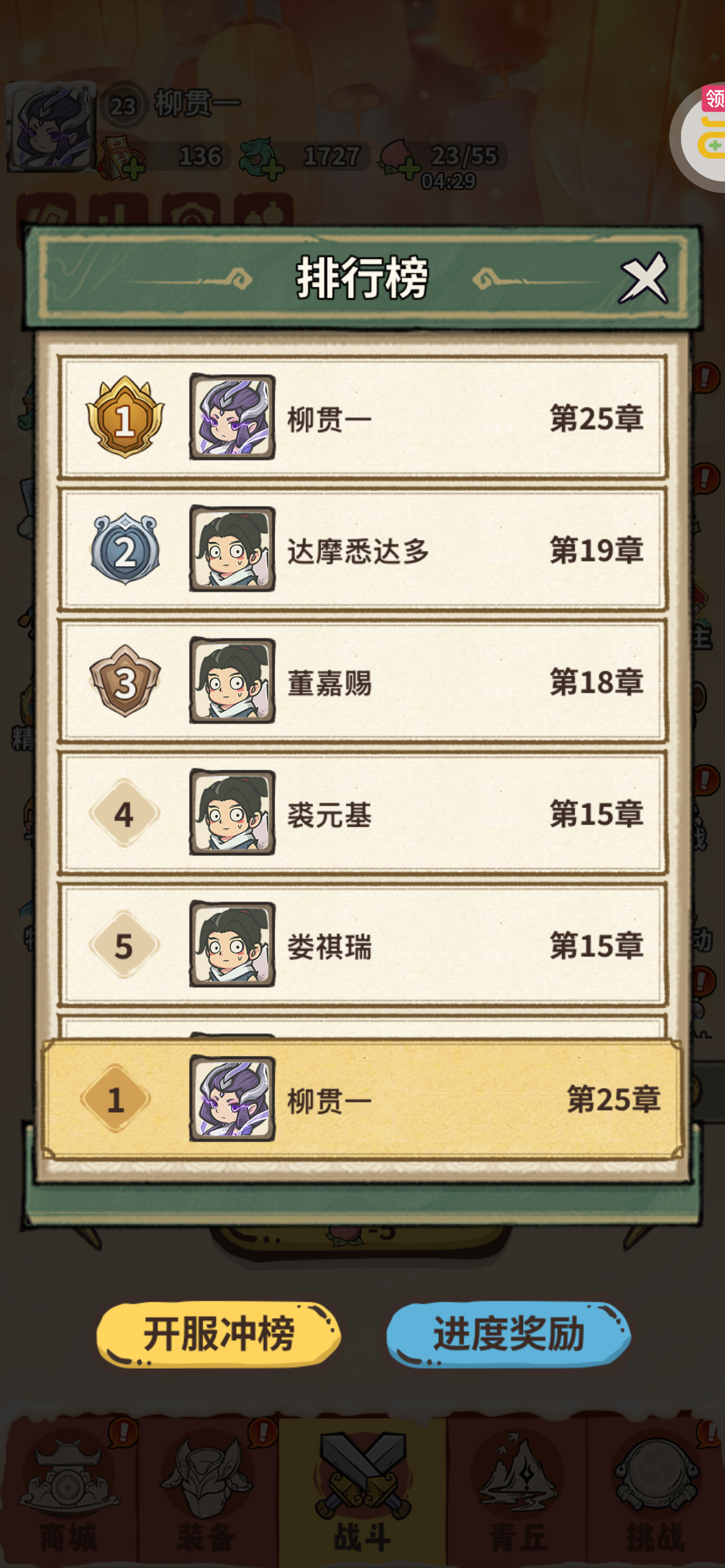View player 娄祺瑞's ranking row
This screenshot has height=1568, width=725.
(362, 945)
